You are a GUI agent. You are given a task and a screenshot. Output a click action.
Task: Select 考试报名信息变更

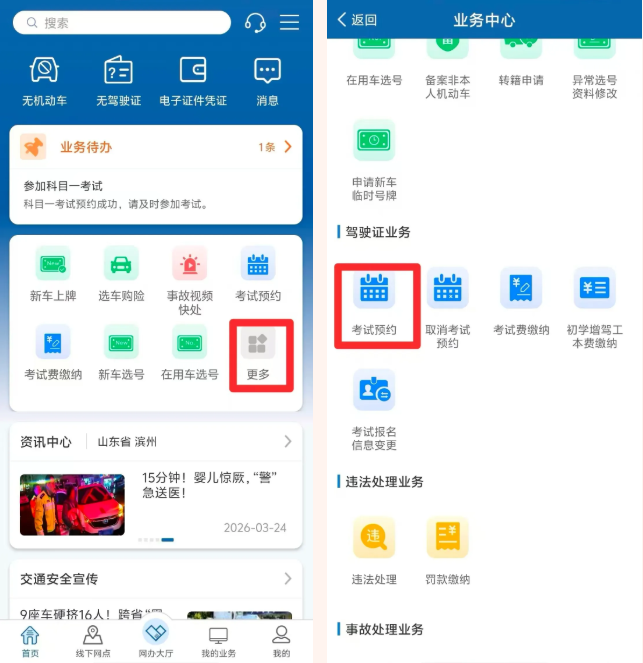click(x=374, y=409)
